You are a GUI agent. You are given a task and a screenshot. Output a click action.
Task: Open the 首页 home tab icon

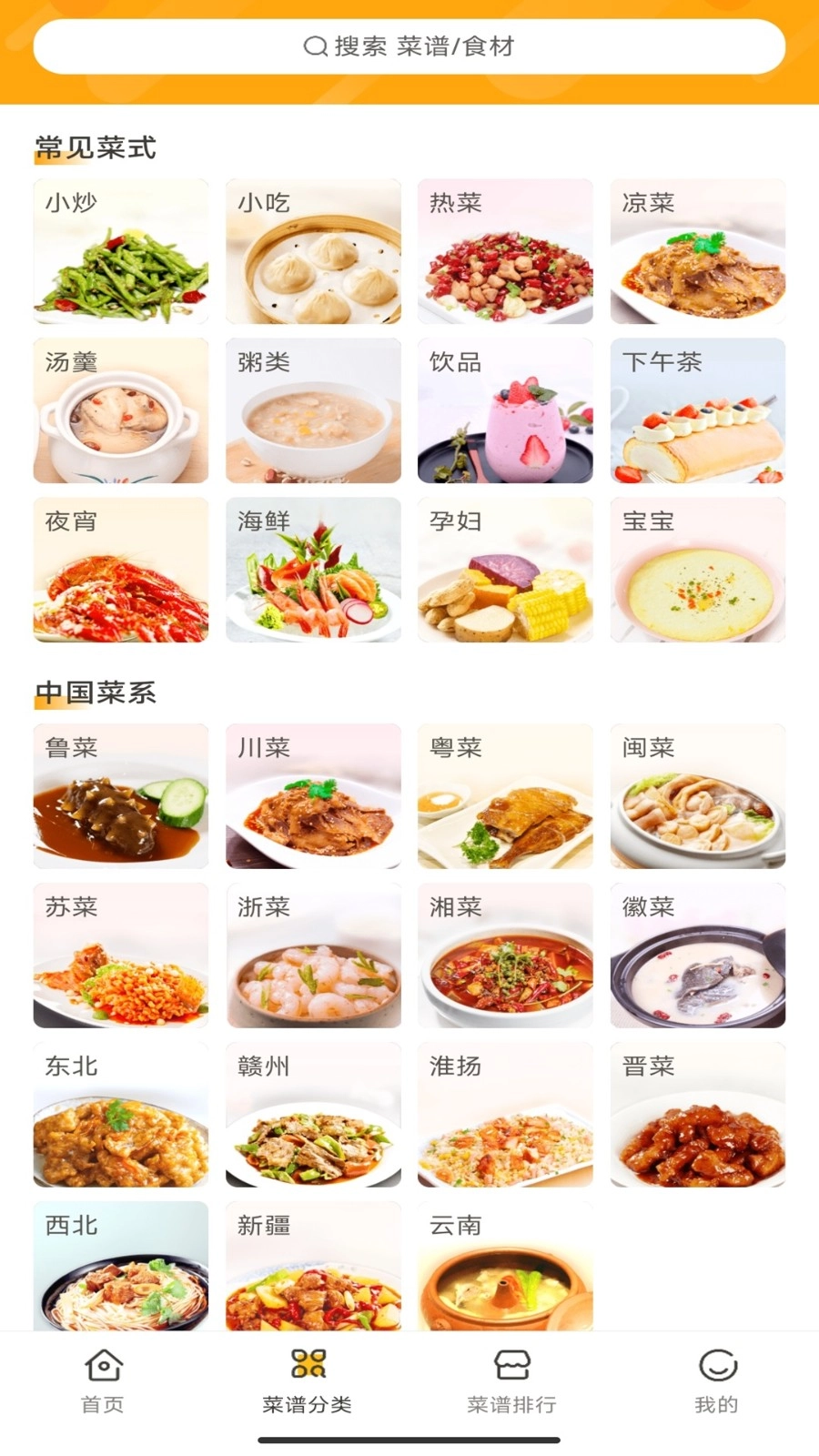point(105,1367)
